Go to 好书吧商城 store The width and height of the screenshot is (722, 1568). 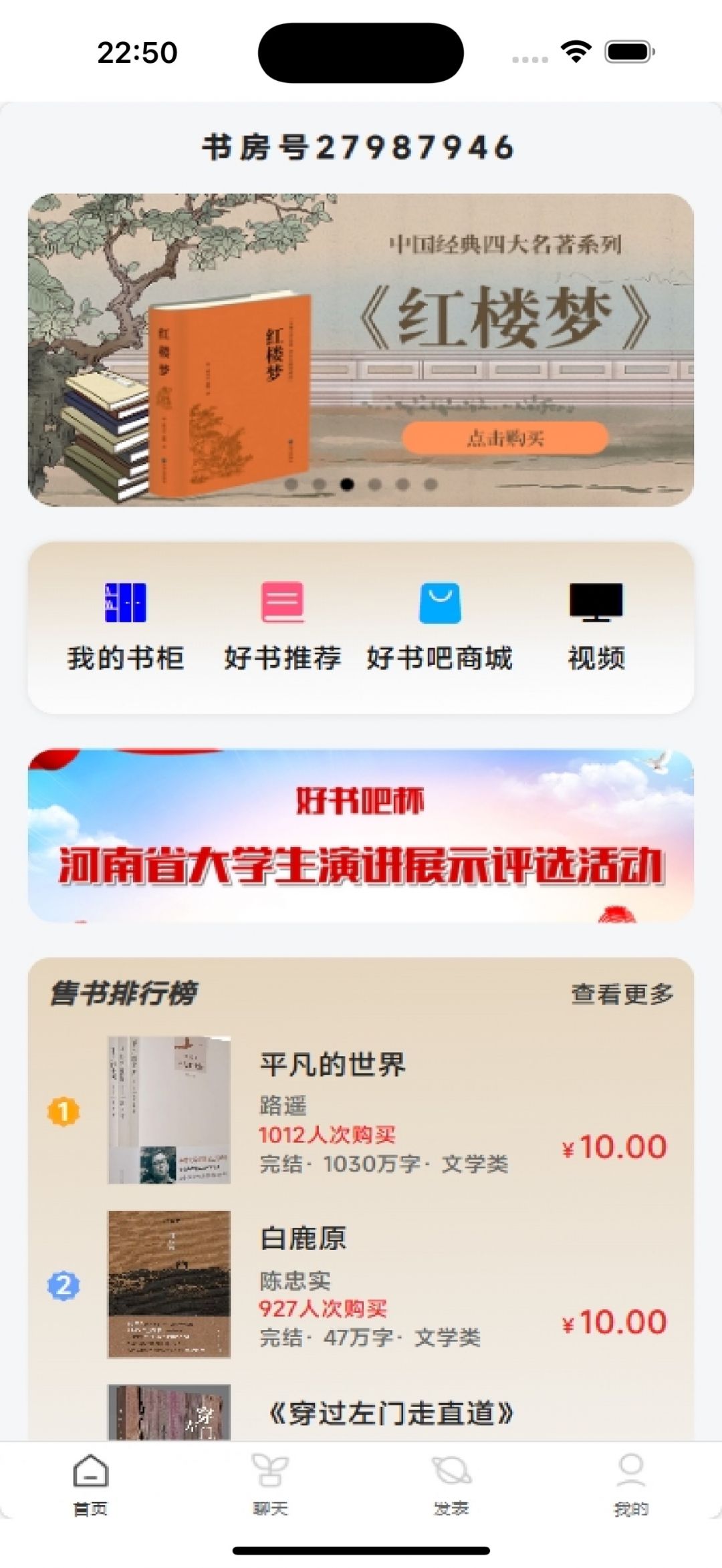coord(439,626)
